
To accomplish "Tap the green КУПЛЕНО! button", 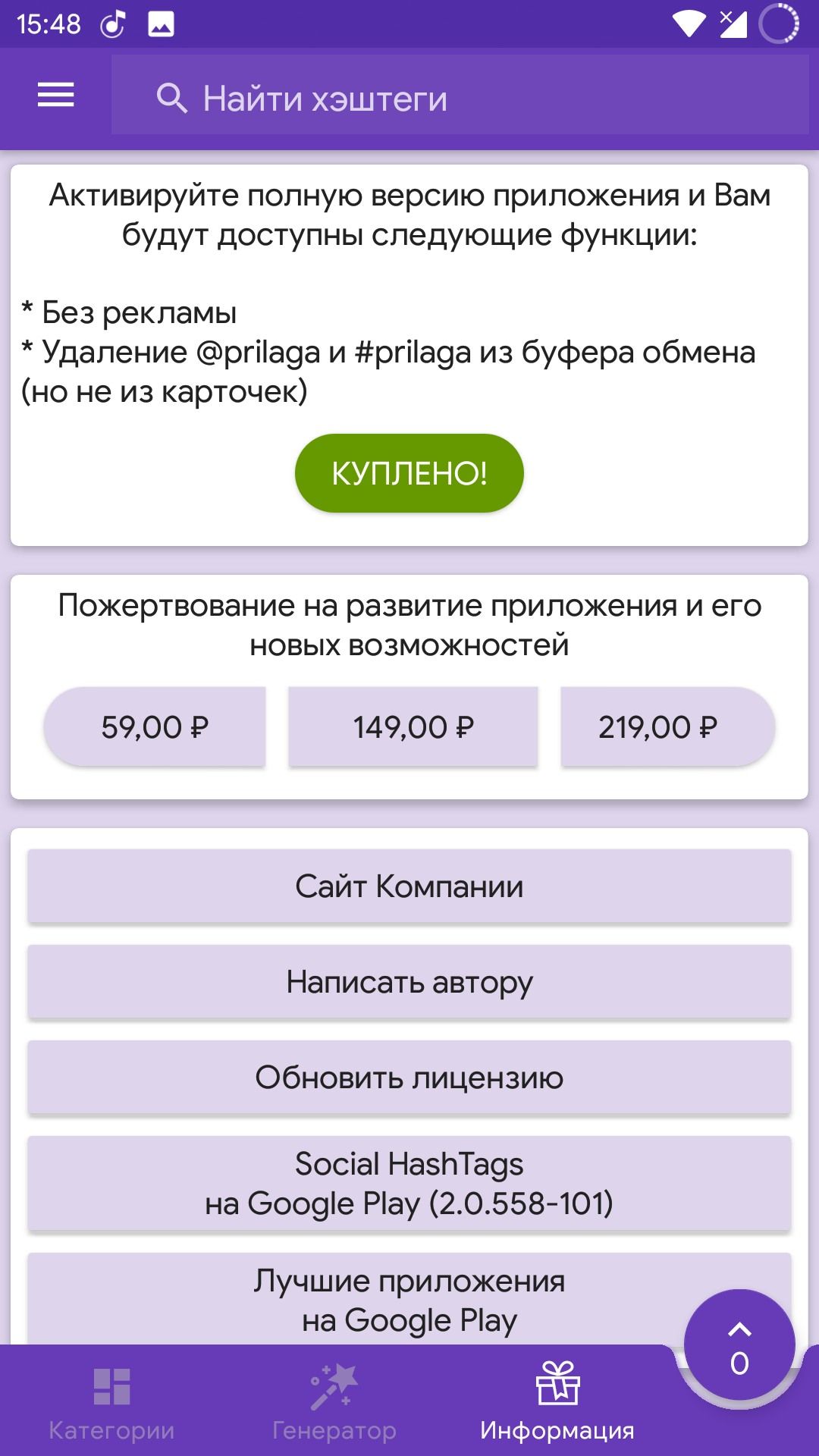I will [409, 473].
